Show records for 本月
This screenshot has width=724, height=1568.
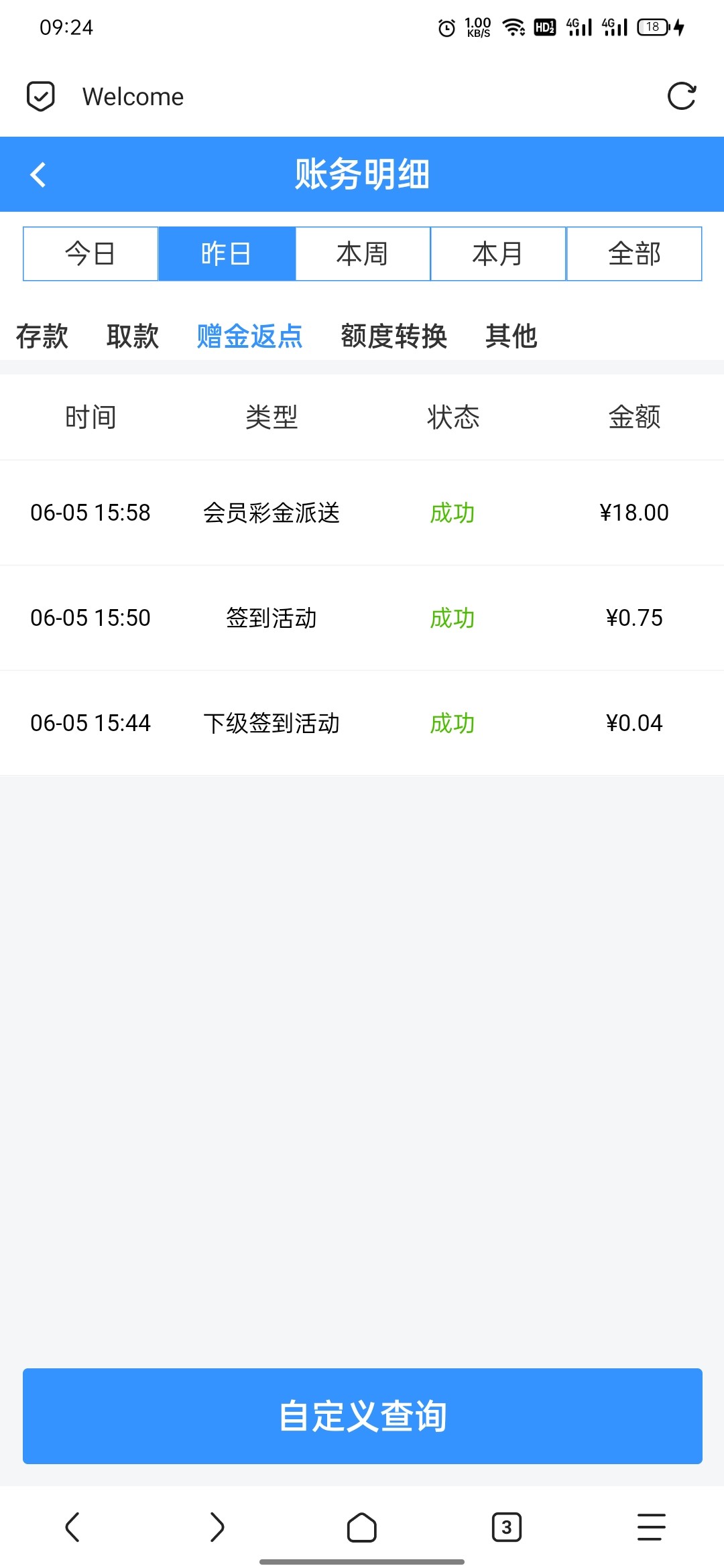pyautogui.click(x=498, y=254)
